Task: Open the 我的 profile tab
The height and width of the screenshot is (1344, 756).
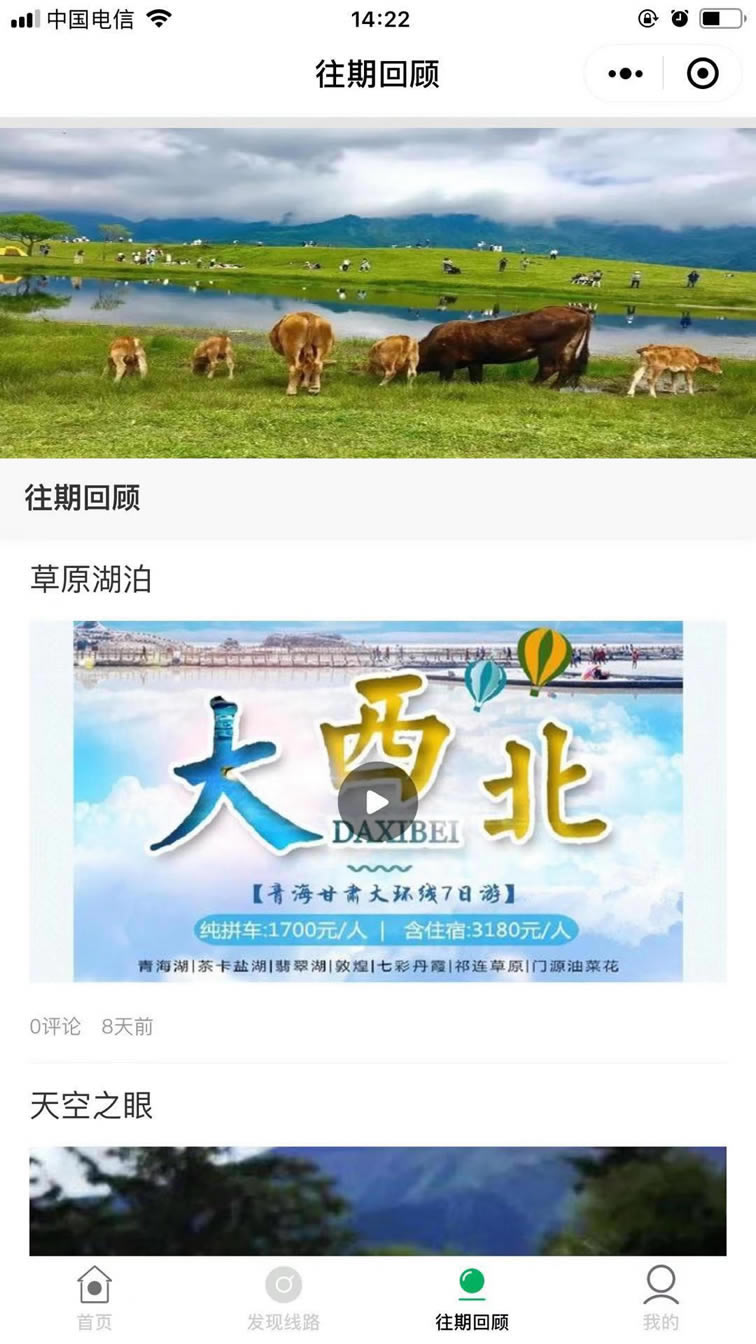Action: pos(661,1298)
